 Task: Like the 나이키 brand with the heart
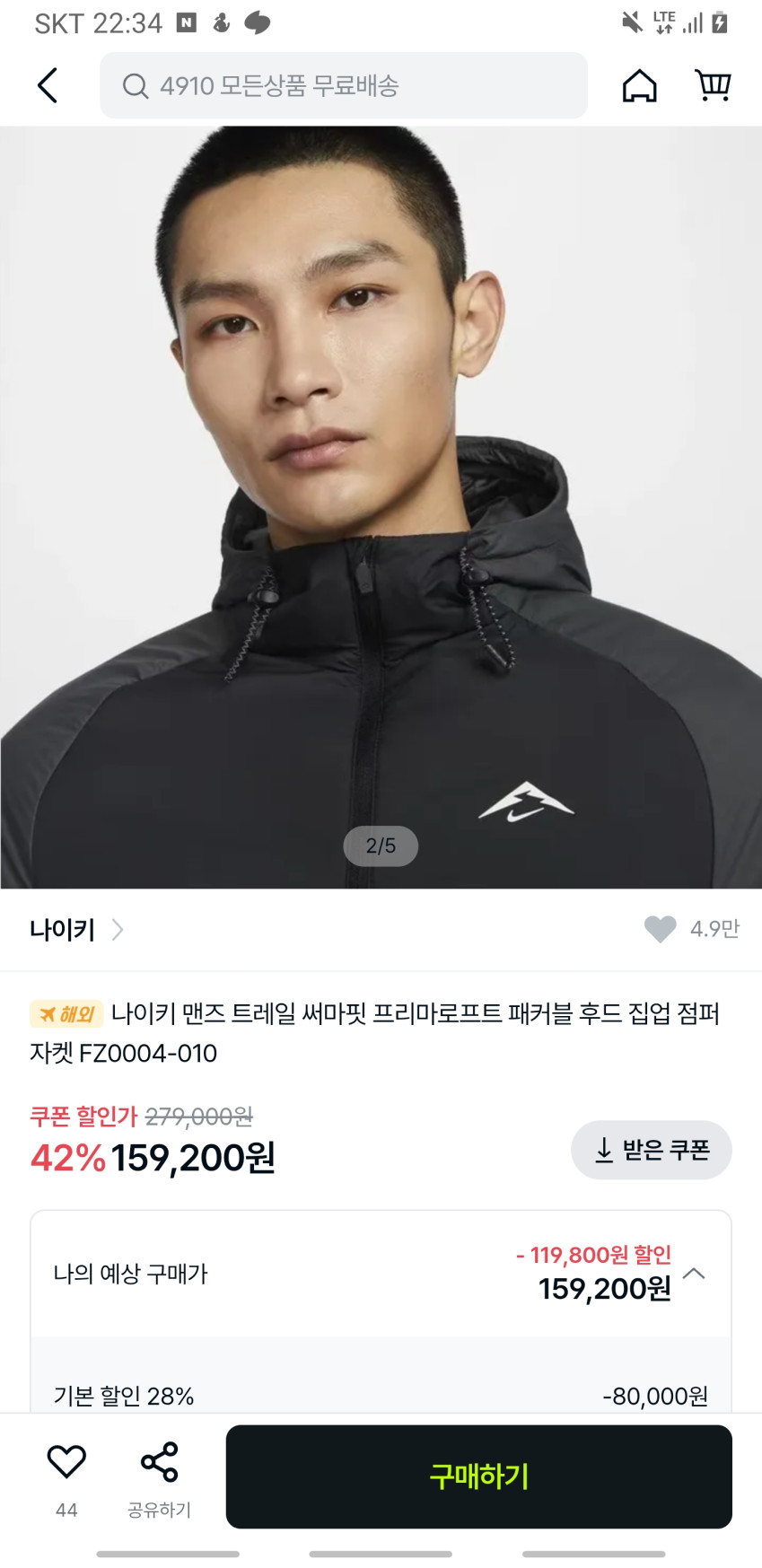661,929
